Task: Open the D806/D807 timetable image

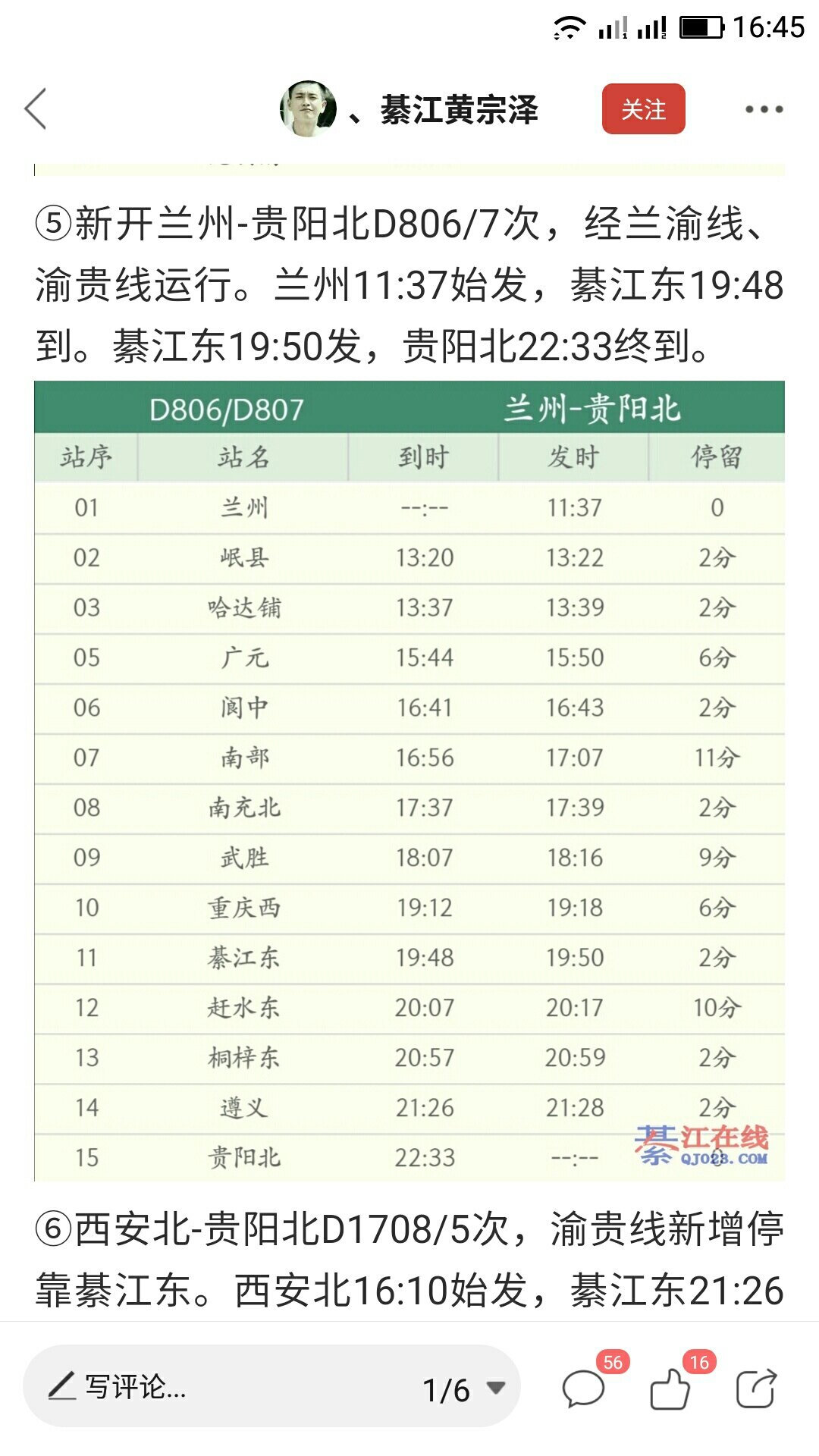Action: click(x=409, y=781)
